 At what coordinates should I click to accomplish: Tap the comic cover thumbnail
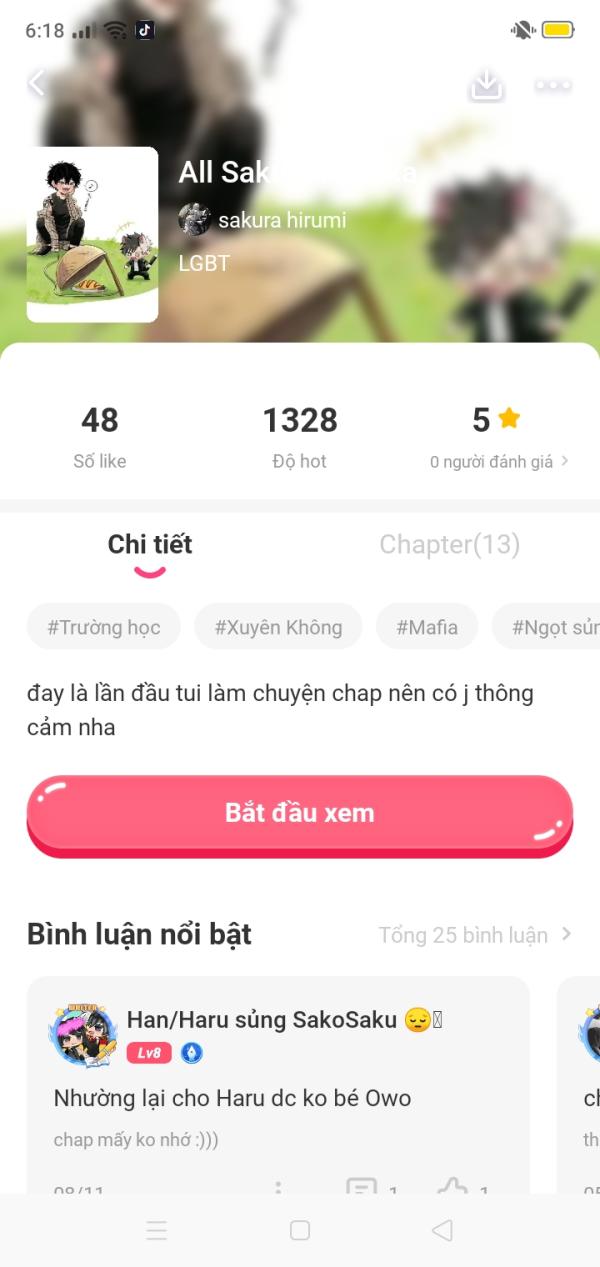[x=93, y=235]
